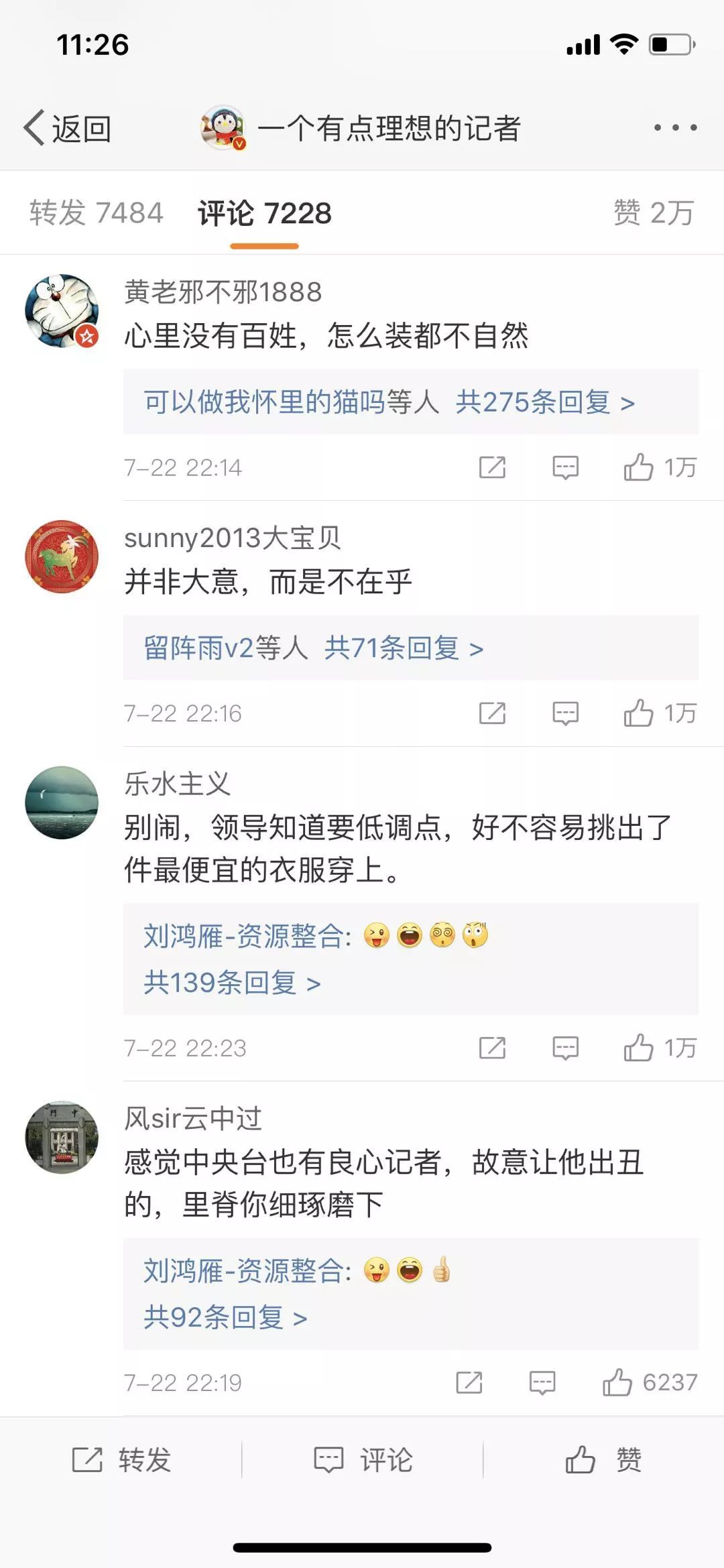This screenshot has width=724, height=1568.
Task: Like 乐水主义's comment
Action: 660,1048
